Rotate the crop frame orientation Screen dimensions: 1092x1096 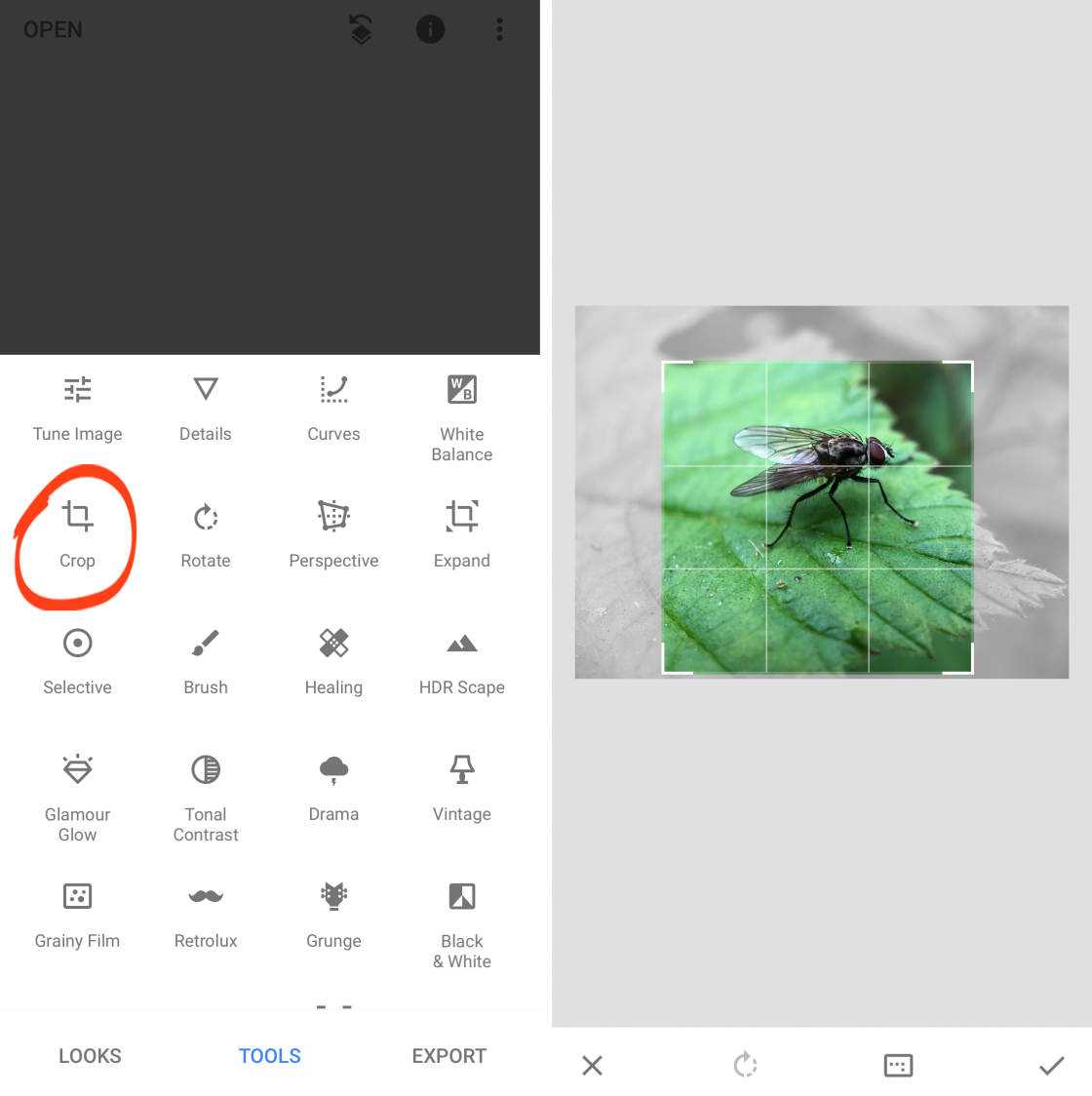click(x=745, y=1065)
